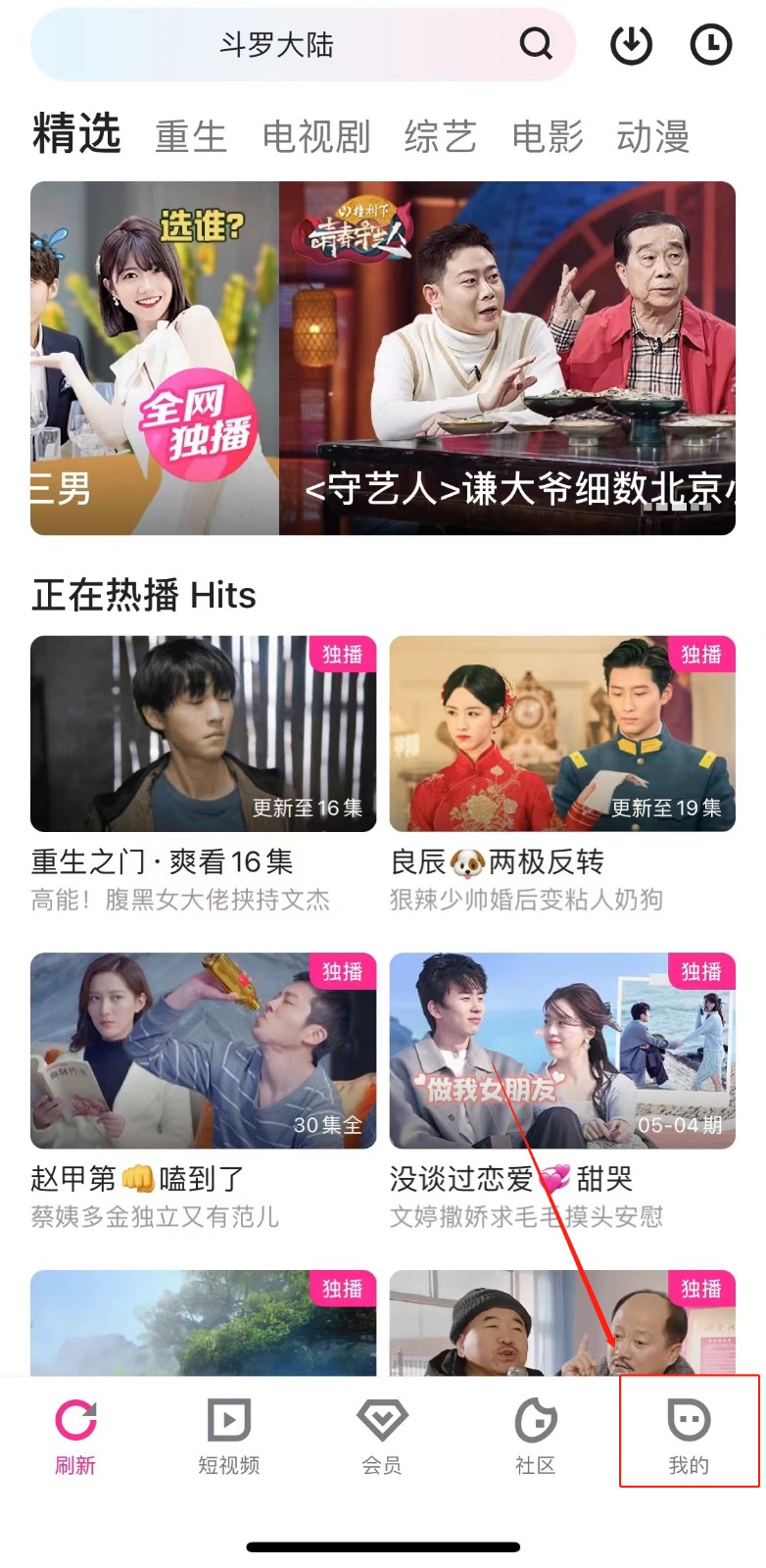Image resolution: width=766 pixels, height=1568 pixels.
Task: Refresh feed with the 刷新 button
Action: (x=75, y=1437)
